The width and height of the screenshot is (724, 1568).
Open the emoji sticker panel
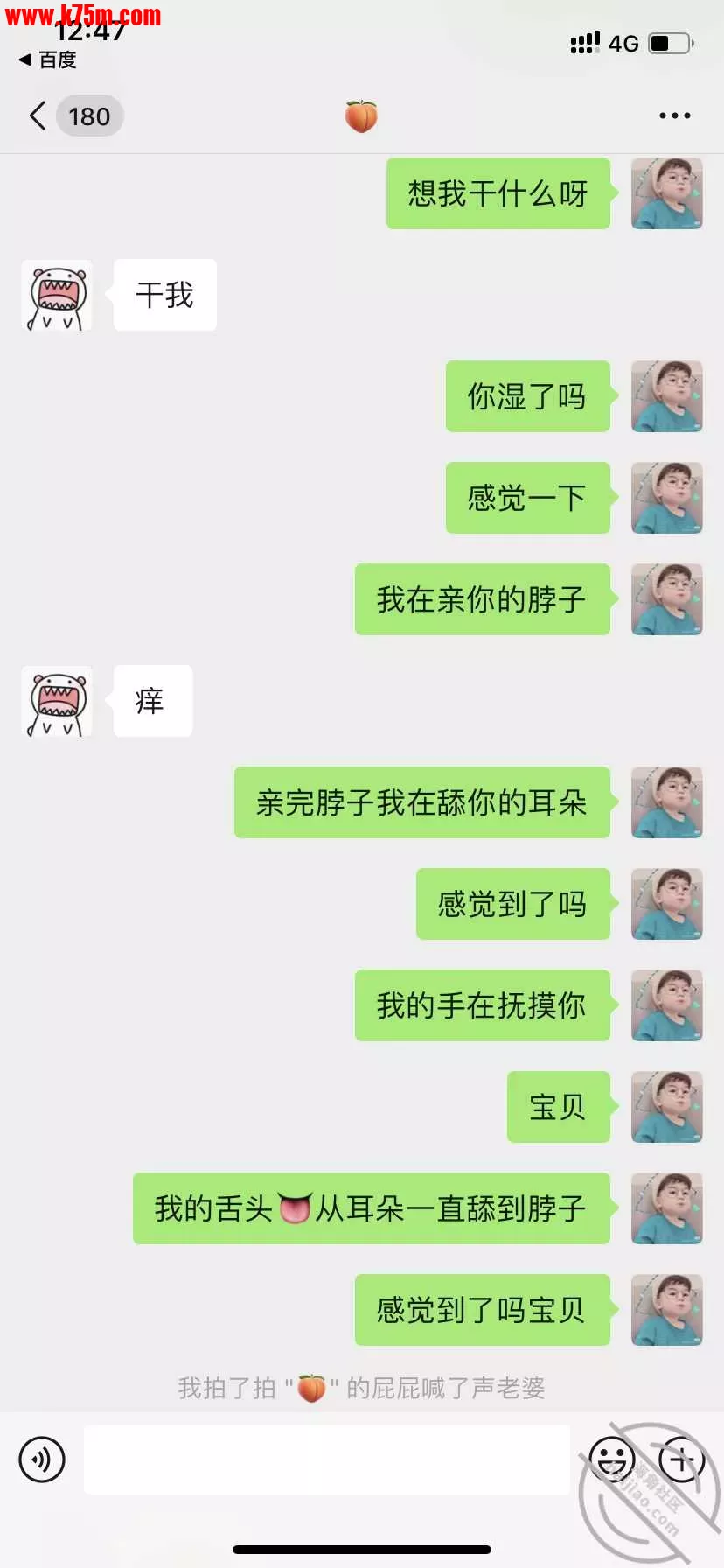611,1459
